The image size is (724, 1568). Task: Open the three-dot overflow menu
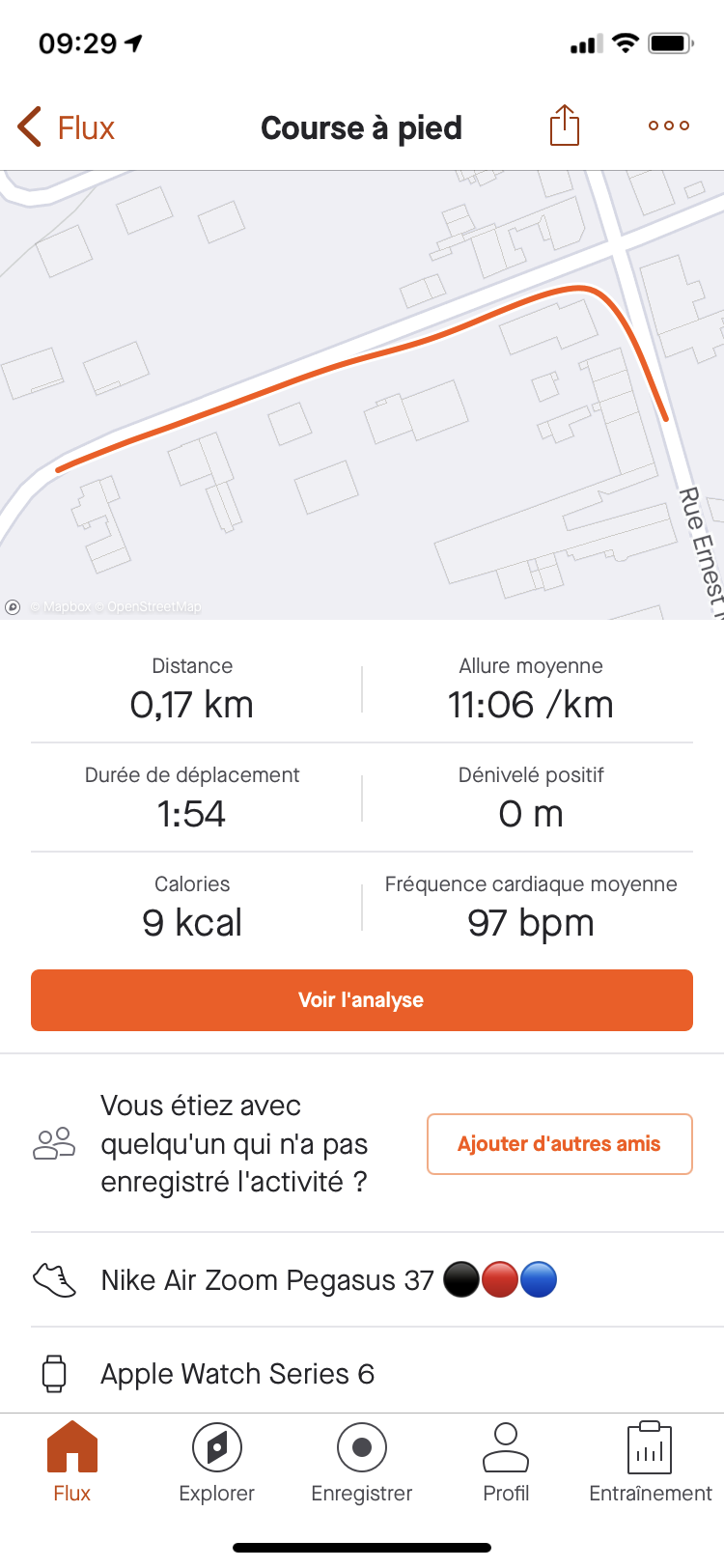668,126
